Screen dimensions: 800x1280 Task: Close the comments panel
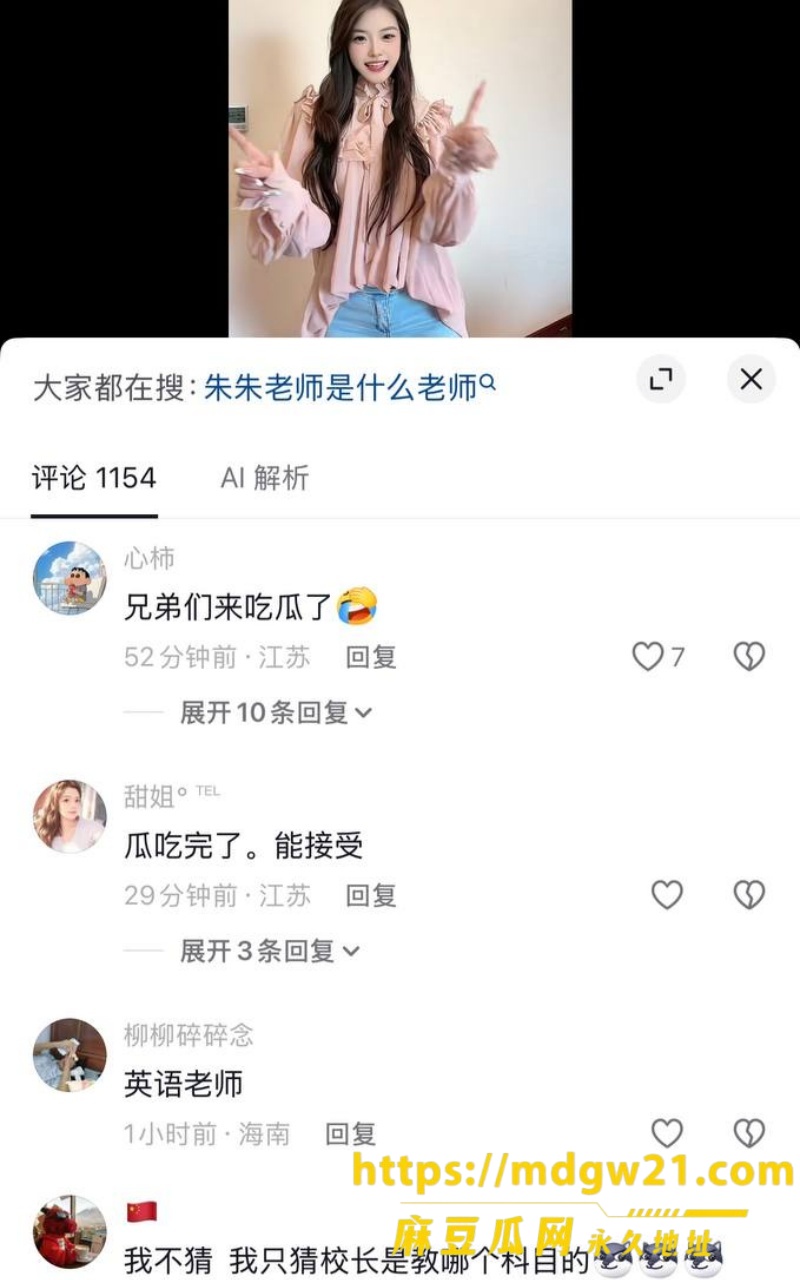coord(751,379)
